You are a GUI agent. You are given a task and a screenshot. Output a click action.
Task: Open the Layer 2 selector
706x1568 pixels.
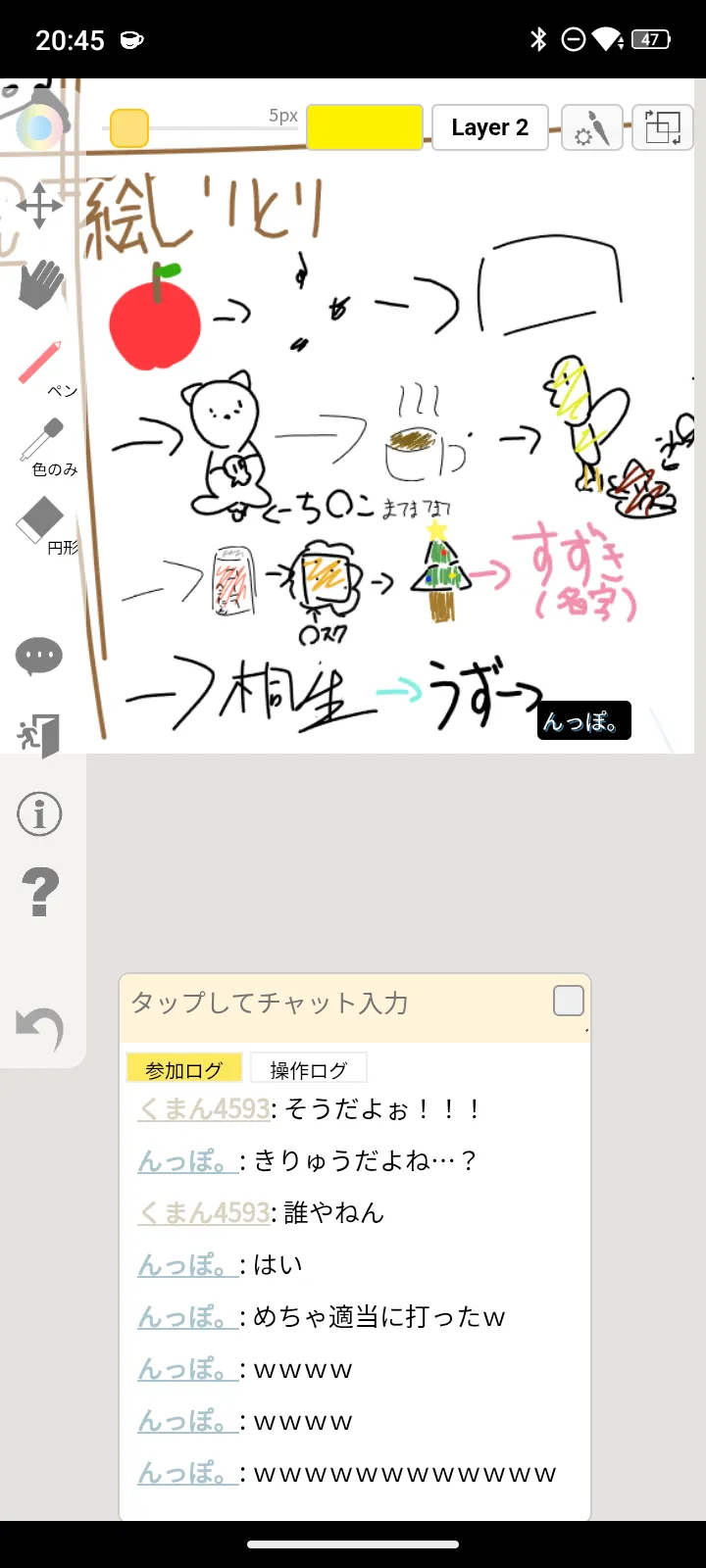pyautogui.click(x=490, y=127)
